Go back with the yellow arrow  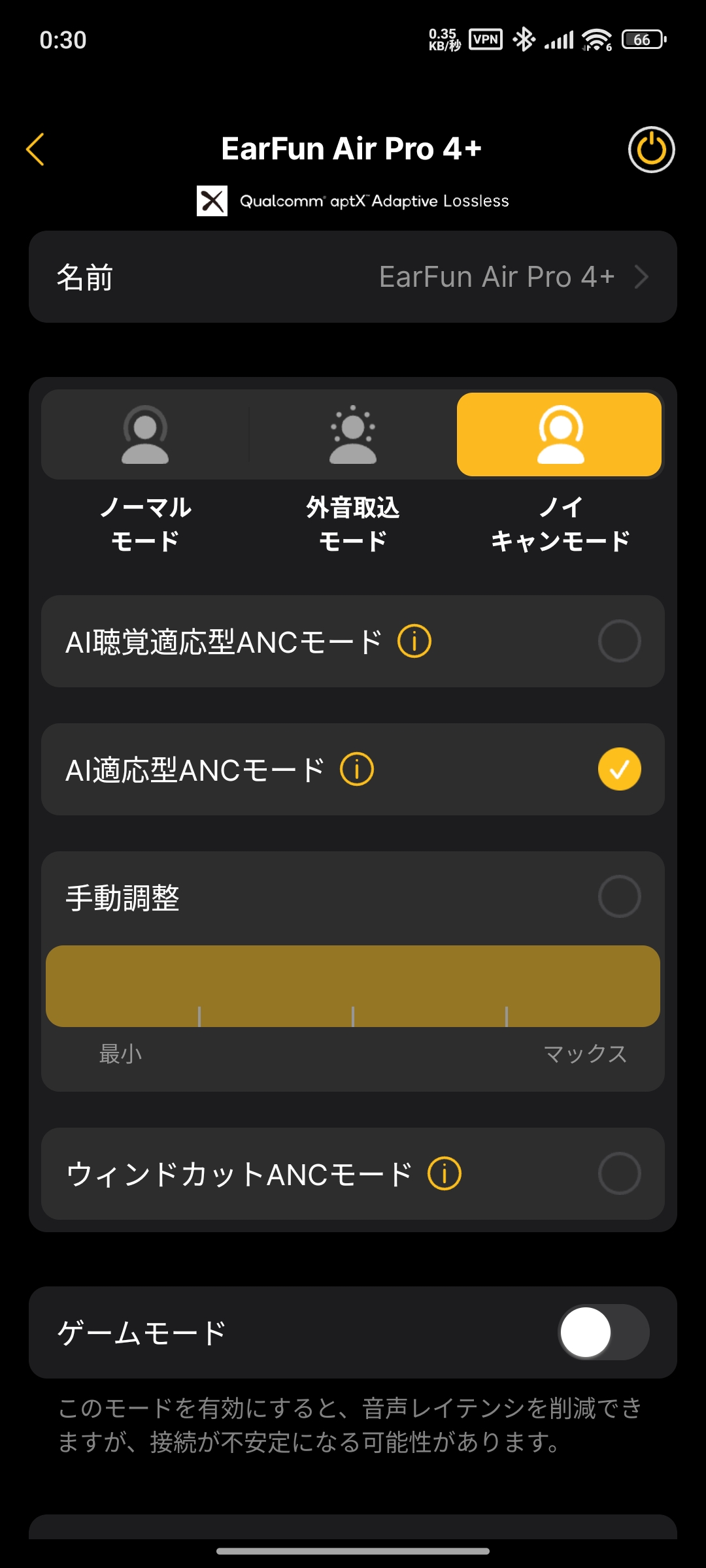(35, 150)
